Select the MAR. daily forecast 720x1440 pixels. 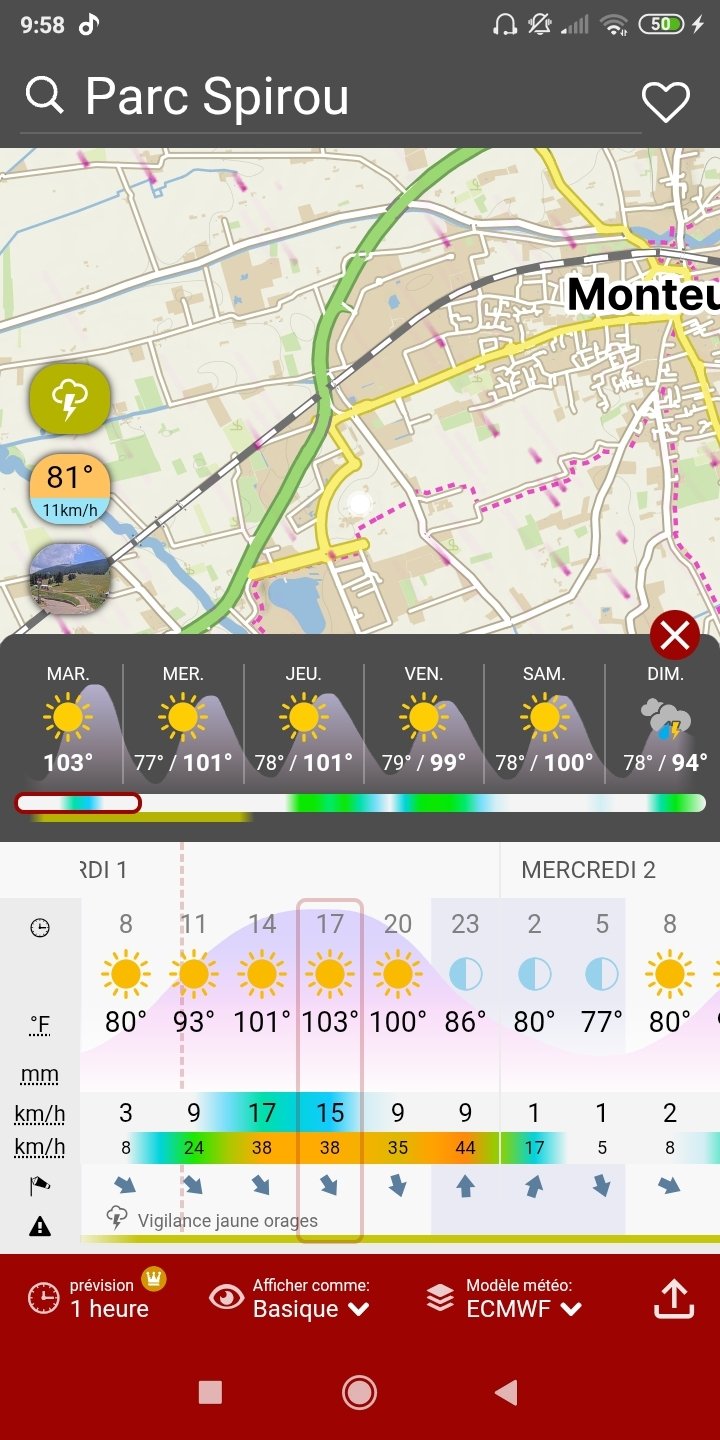68,720
